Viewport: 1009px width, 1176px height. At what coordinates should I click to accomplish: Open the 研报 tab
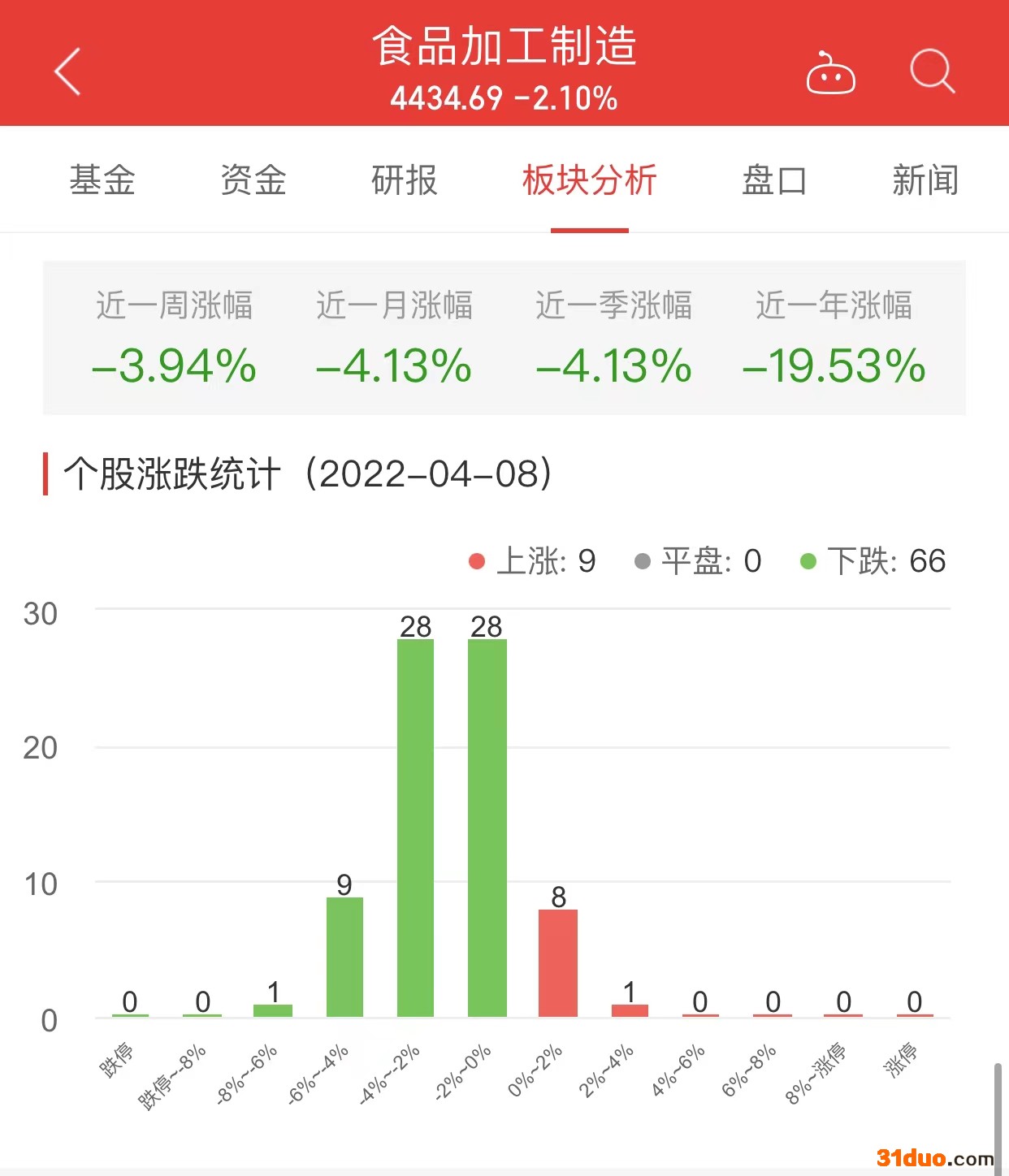(405, 180)
